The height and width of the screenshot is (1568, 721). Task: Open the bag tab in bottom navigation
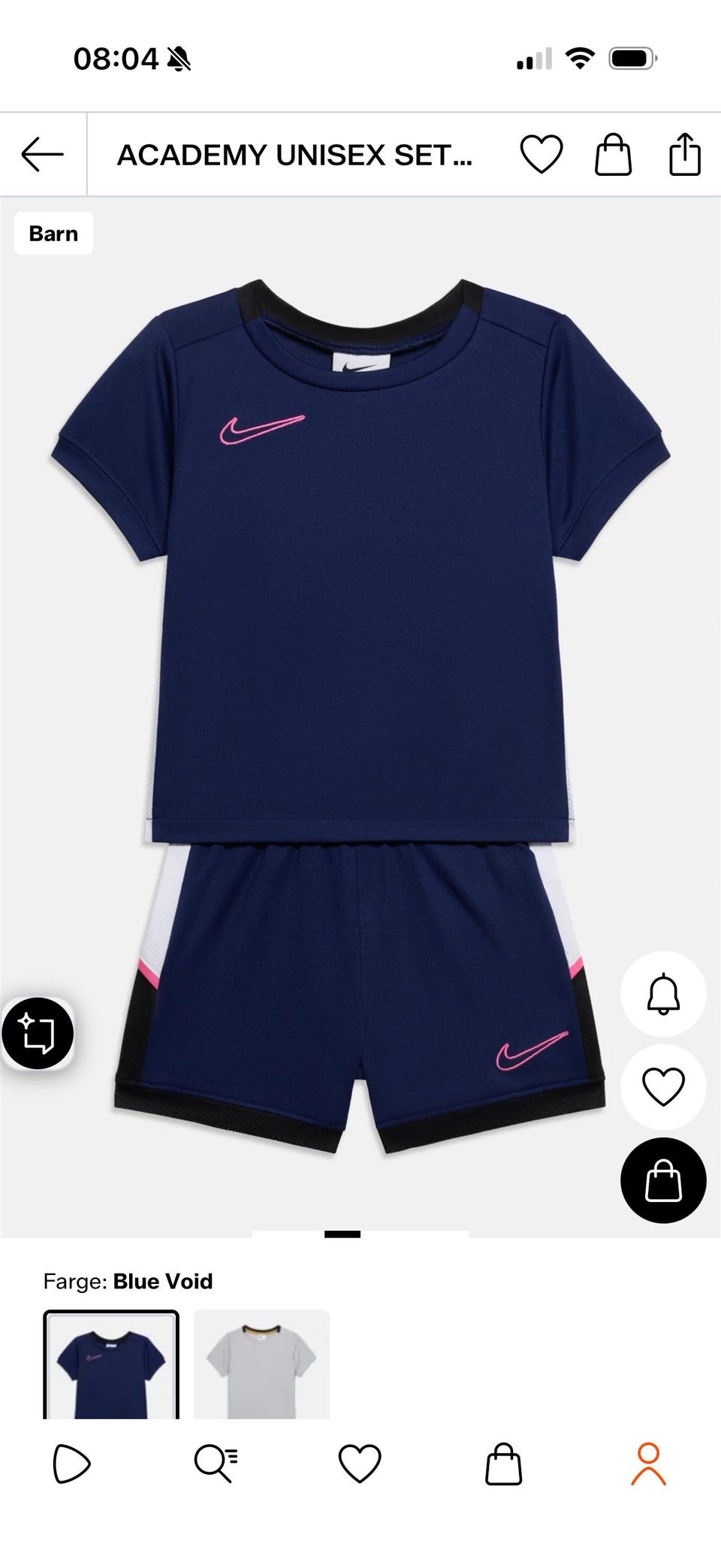click(503, 1464)
